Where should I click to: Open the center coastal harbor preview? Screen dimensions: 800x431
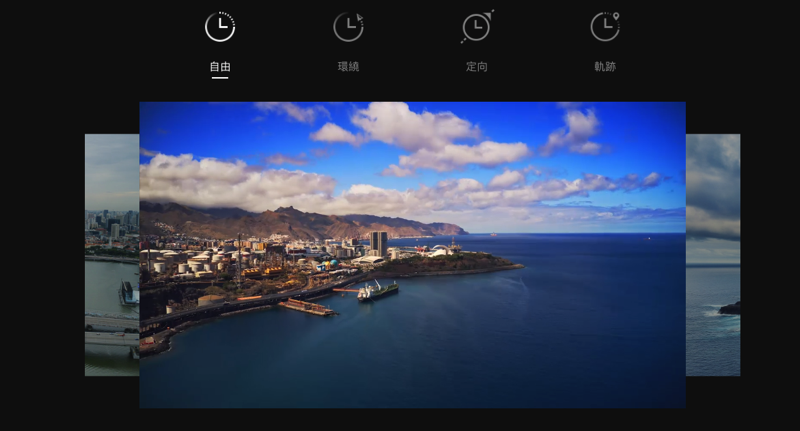click(412, 254)
